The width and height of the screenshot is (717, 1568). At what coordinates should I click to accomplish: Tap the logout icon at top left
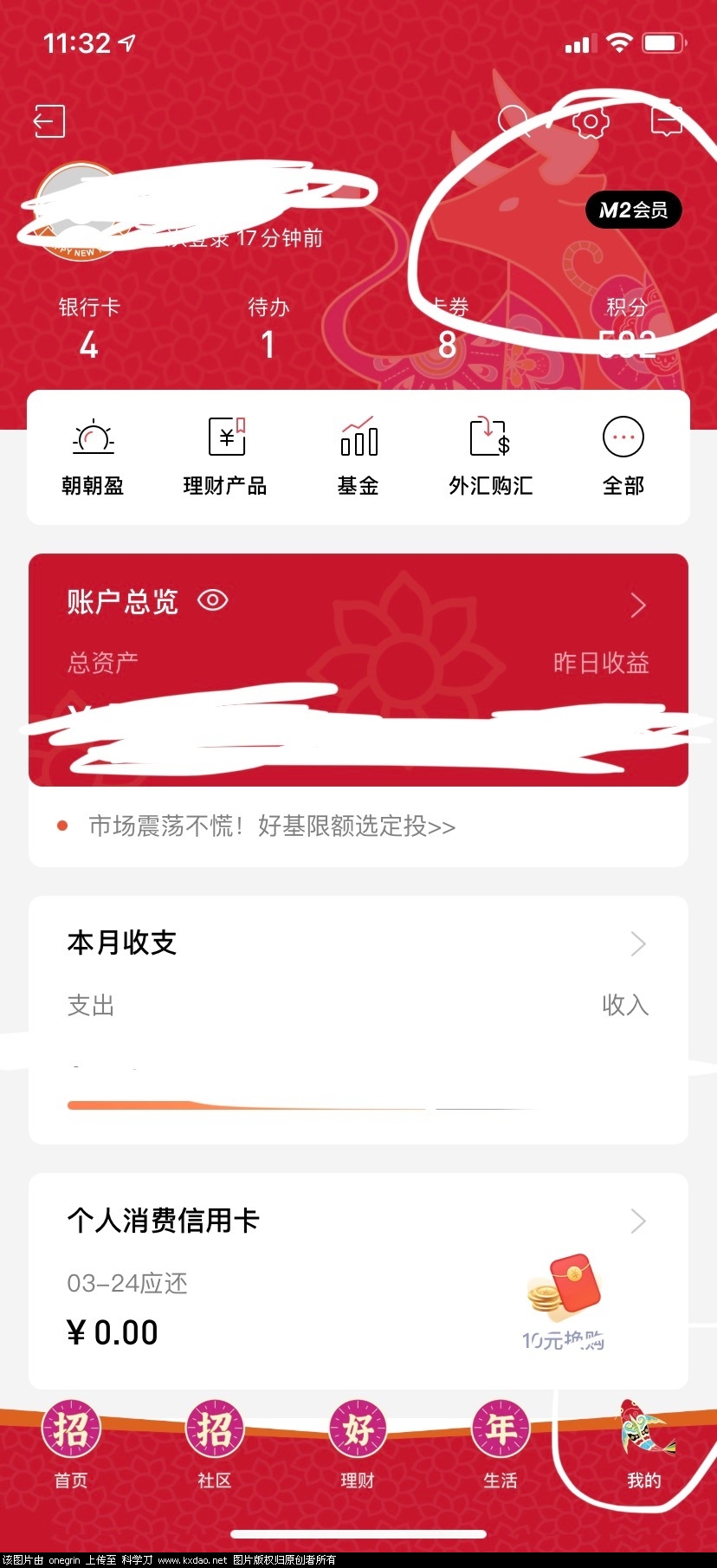click(x=49, y=121)
